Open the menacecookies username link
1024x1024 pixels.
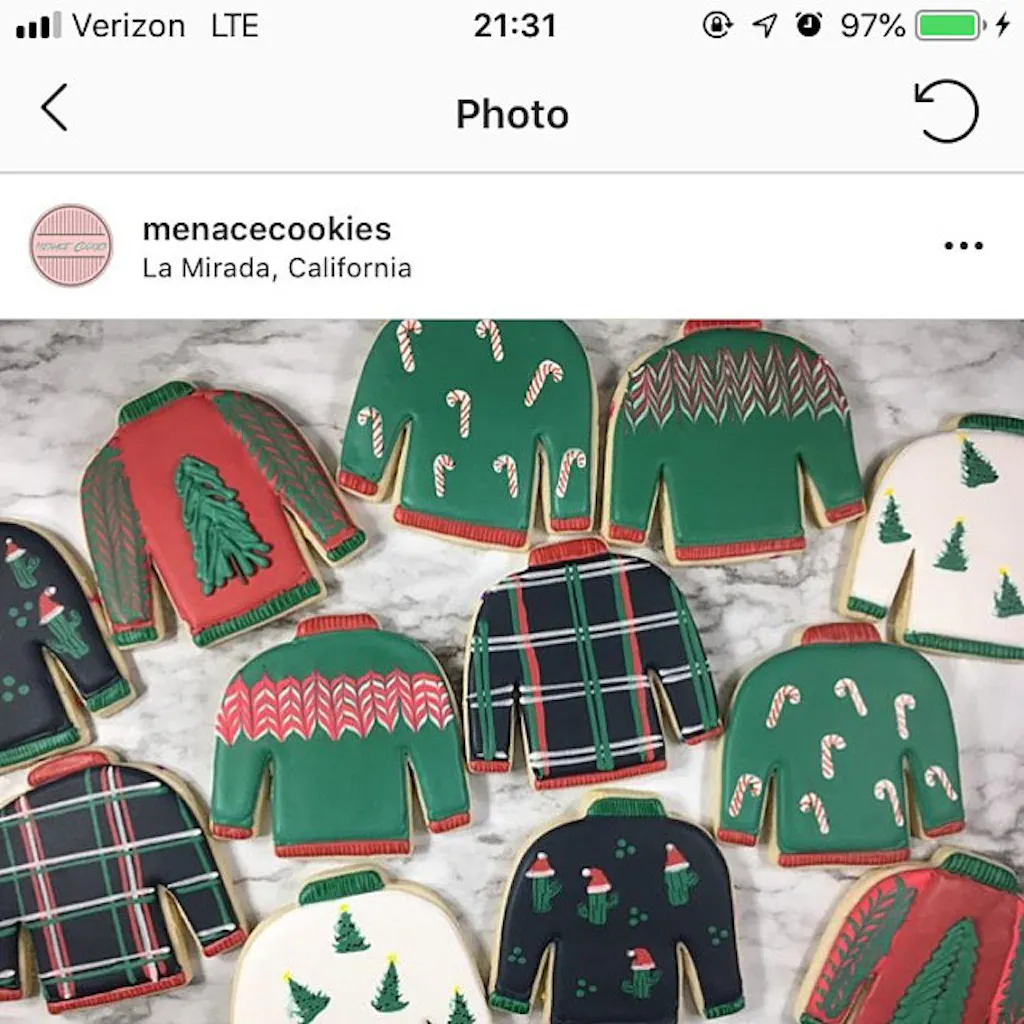coord(267,229)
